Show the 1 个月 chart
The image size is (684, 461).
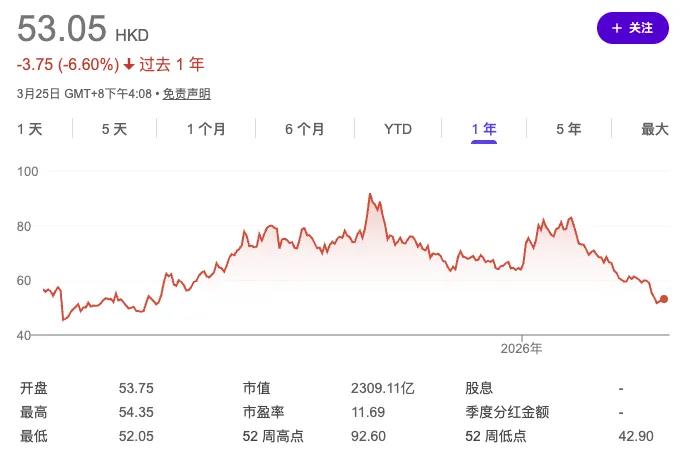coord(206,129)
